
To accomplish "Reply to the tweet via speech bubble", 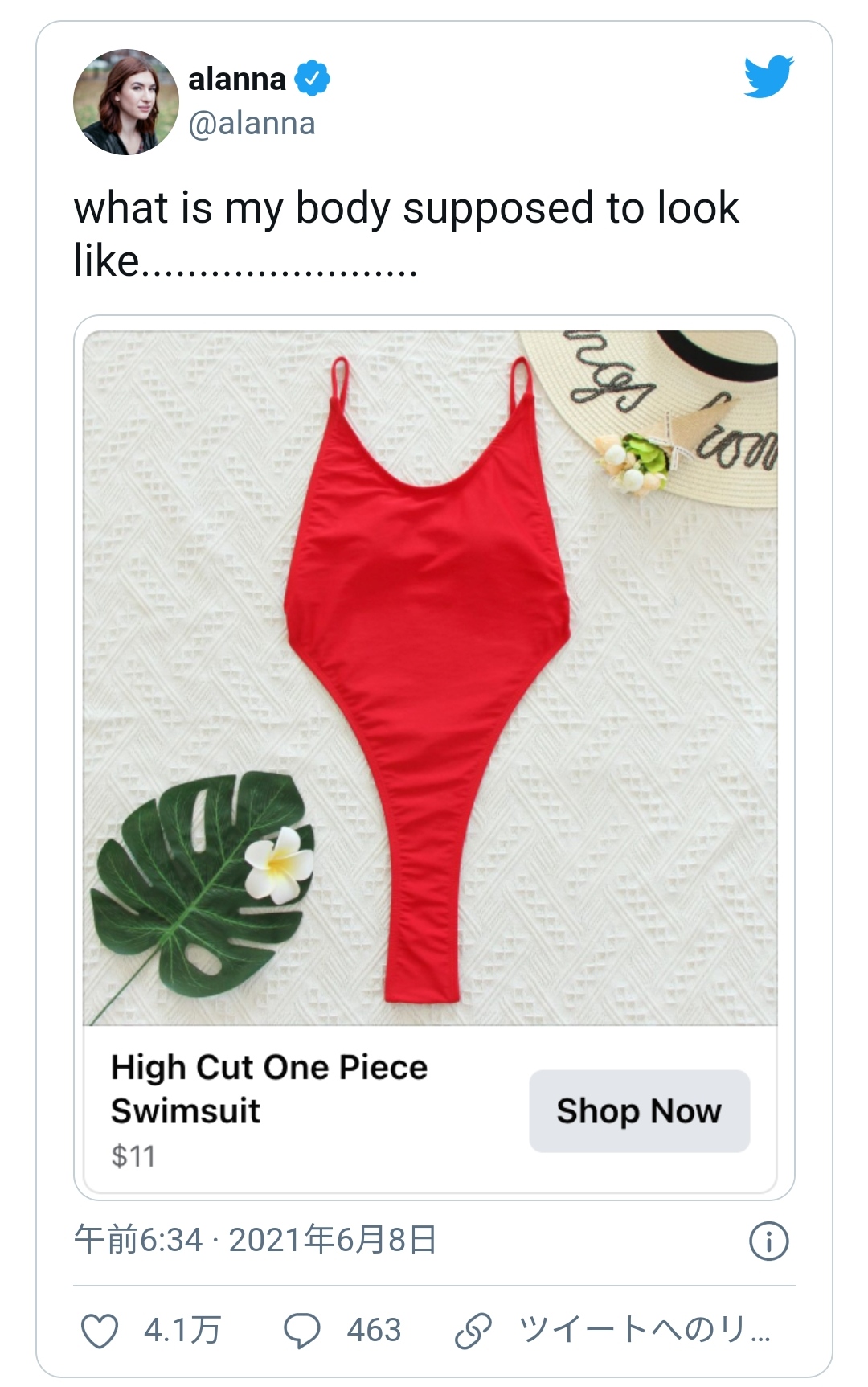I will (302, 1331).
